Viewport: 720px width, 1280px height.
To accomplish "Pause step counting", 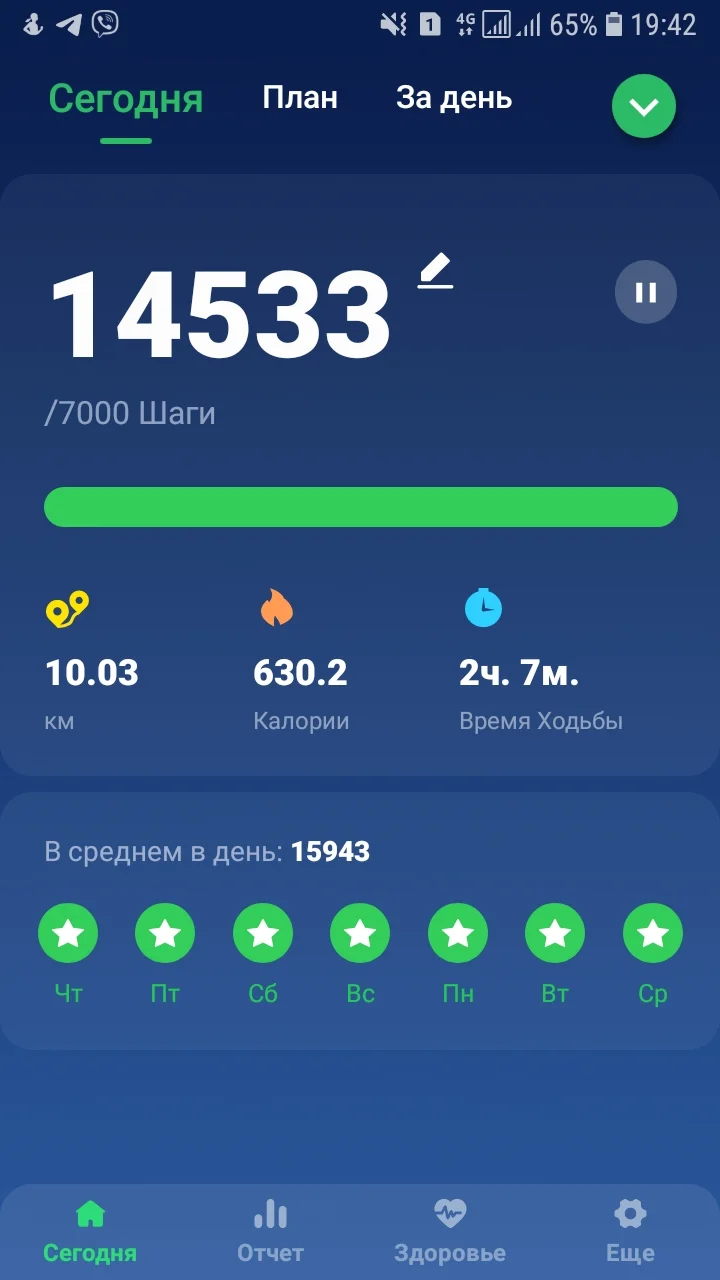I will point(645,292).
